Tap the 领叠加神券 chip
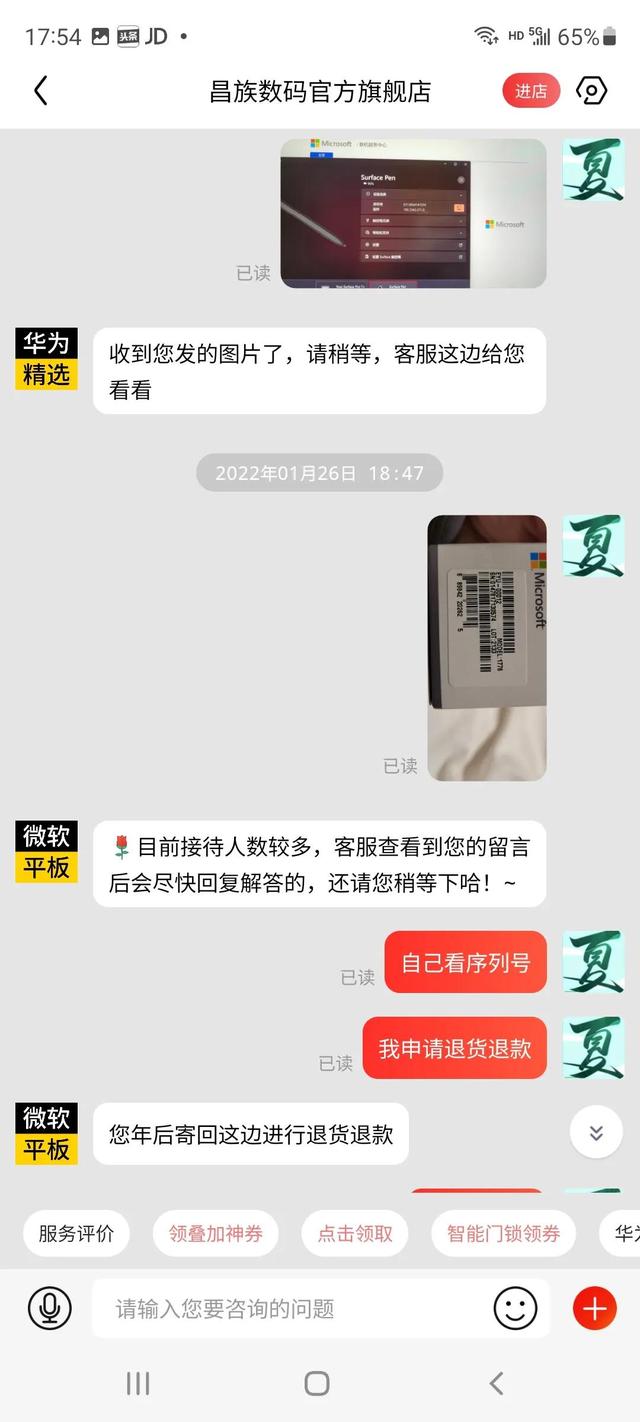 coord(215,1233)
